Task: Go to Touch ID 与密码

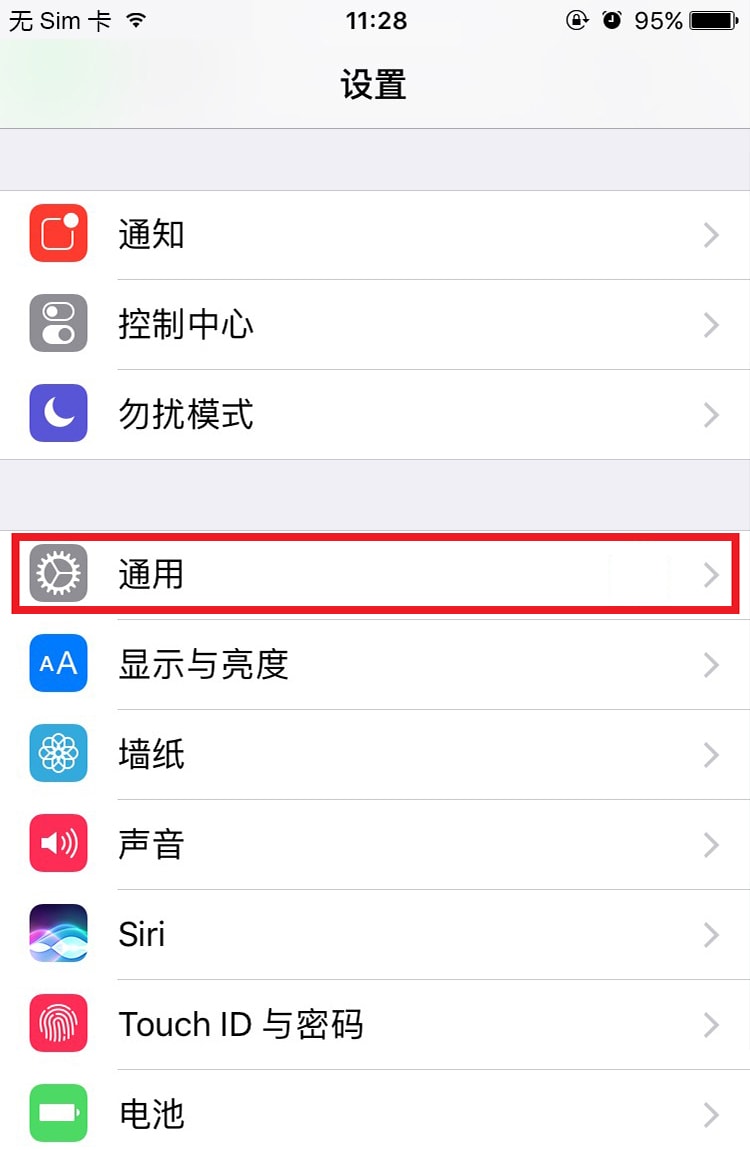Action: click(x=375, y=1024)
